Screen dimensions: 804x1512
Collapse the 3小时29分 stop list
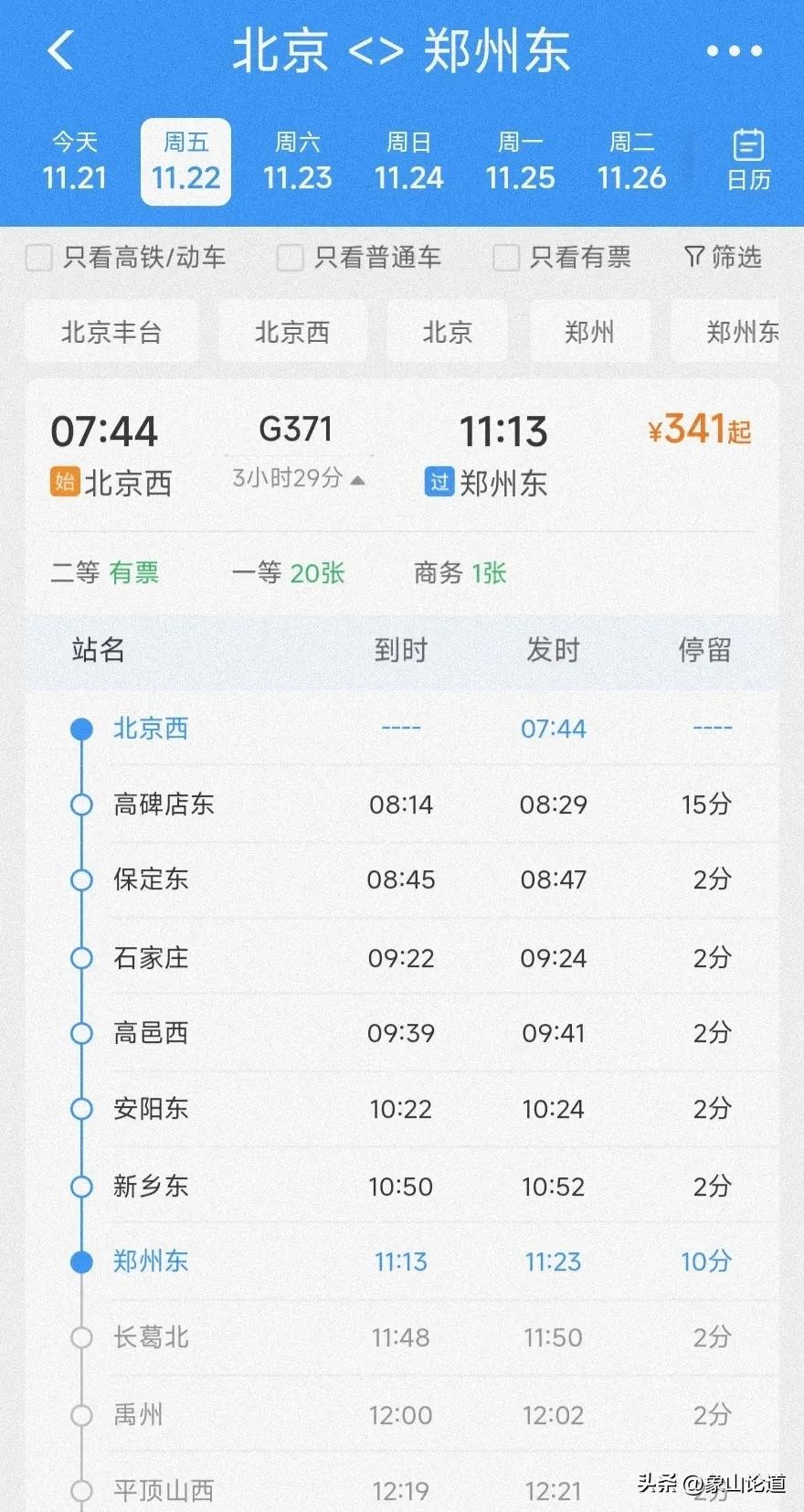pyautogui.click(x=298, y=478)
